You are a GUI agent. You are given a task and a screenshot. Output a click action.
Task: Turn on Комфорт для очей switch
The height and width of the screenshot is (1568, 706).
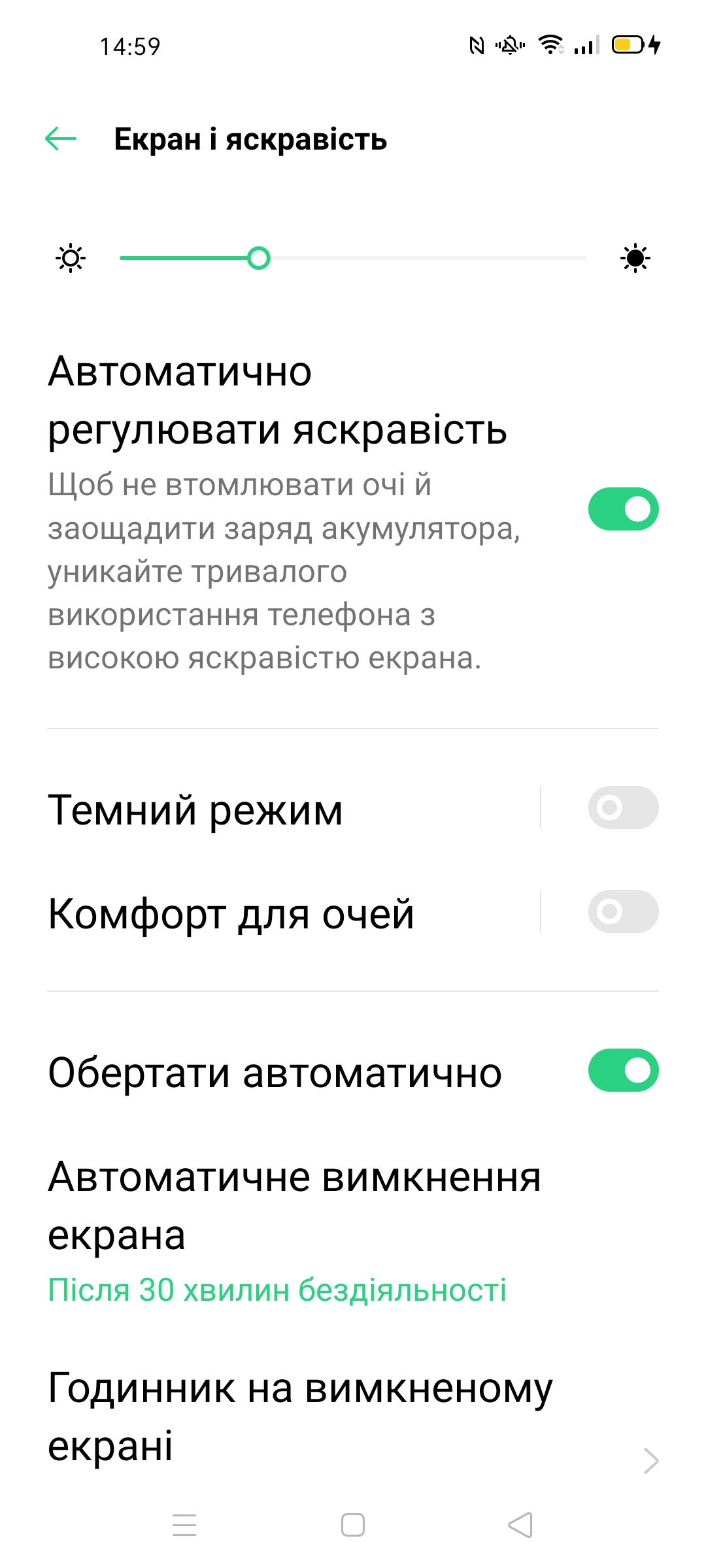coord(623,911)
